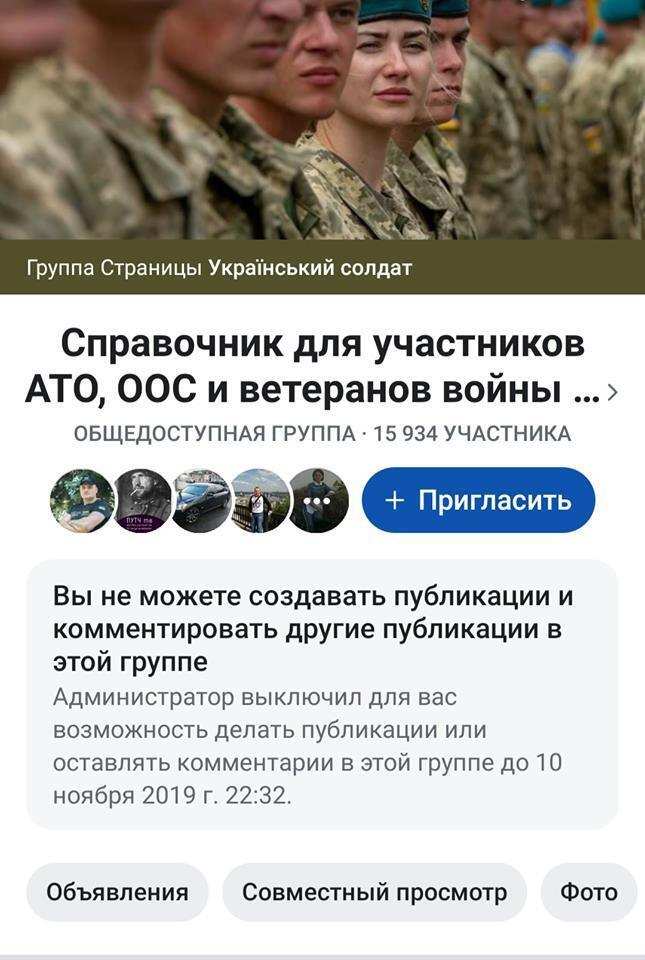View the group members avatars list
The image size is (645, 960).
pyautogui.click(x=200, y=500)
